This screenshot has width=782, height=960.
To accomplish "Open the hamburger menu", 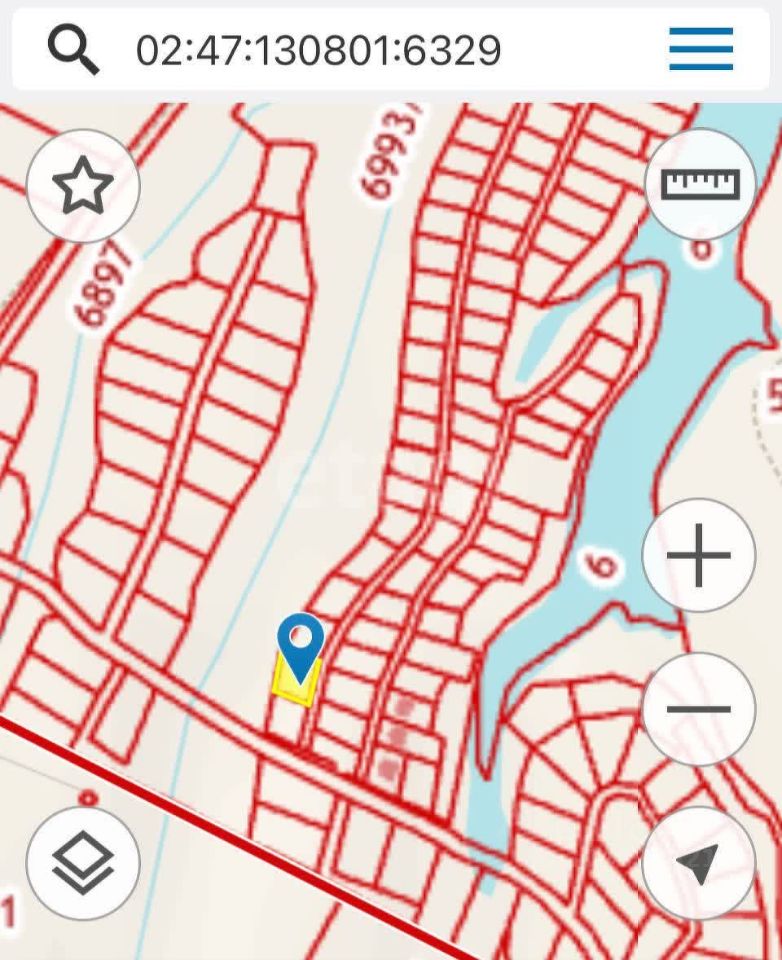I will (x=701, y=48).
